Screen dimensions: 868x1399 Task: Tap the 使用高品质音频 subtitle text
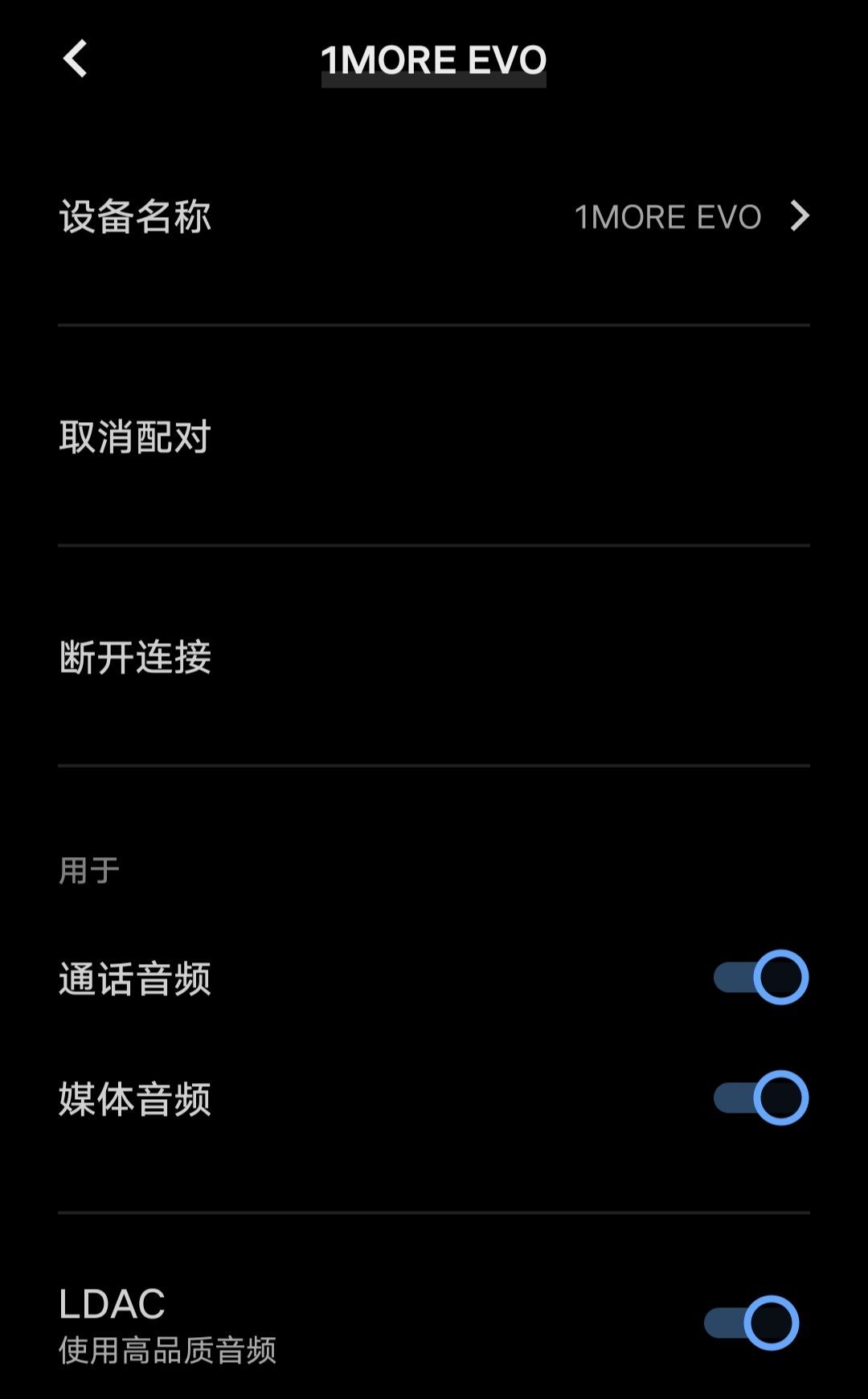click(169, 1349)
